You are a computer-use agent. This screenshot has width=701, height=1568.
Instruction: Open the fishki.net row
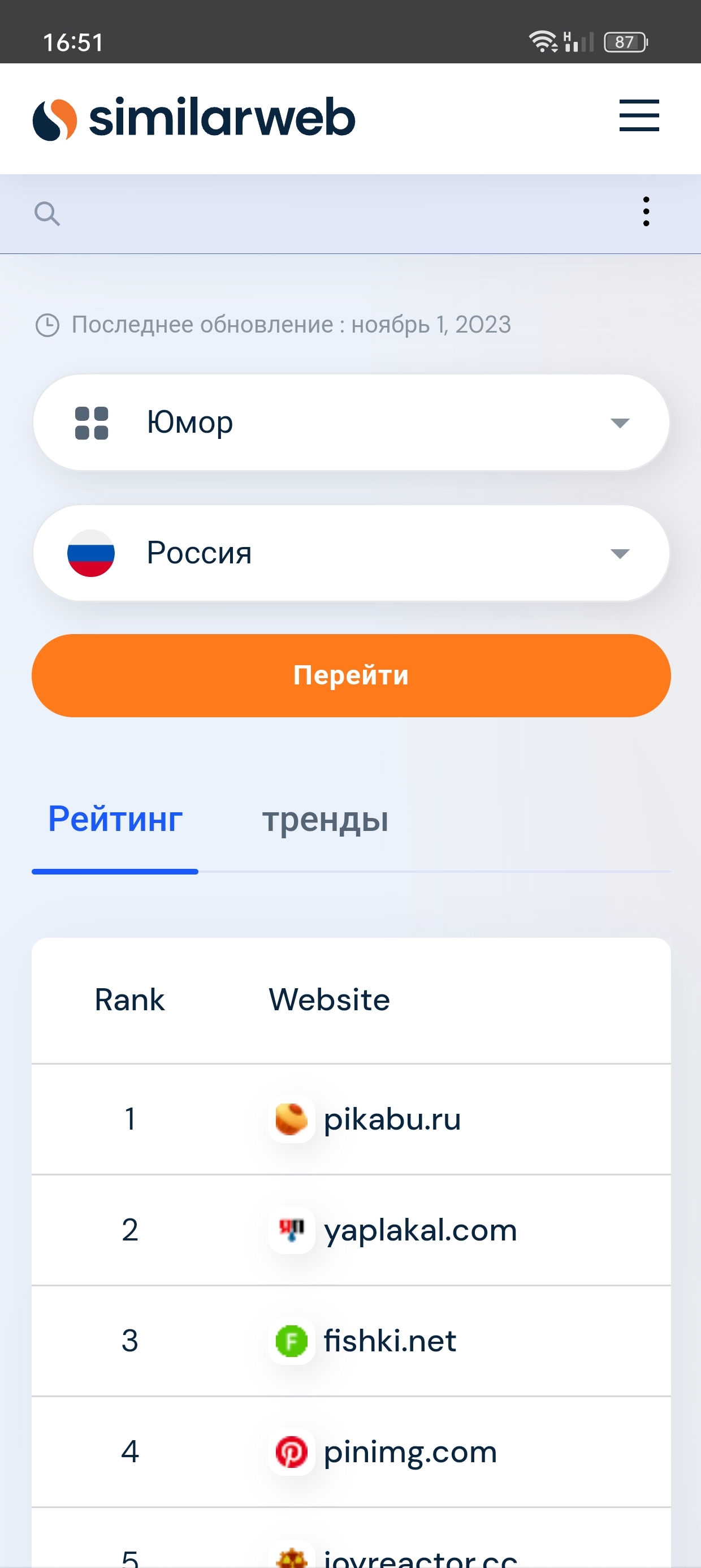(x=390, y=1341)
